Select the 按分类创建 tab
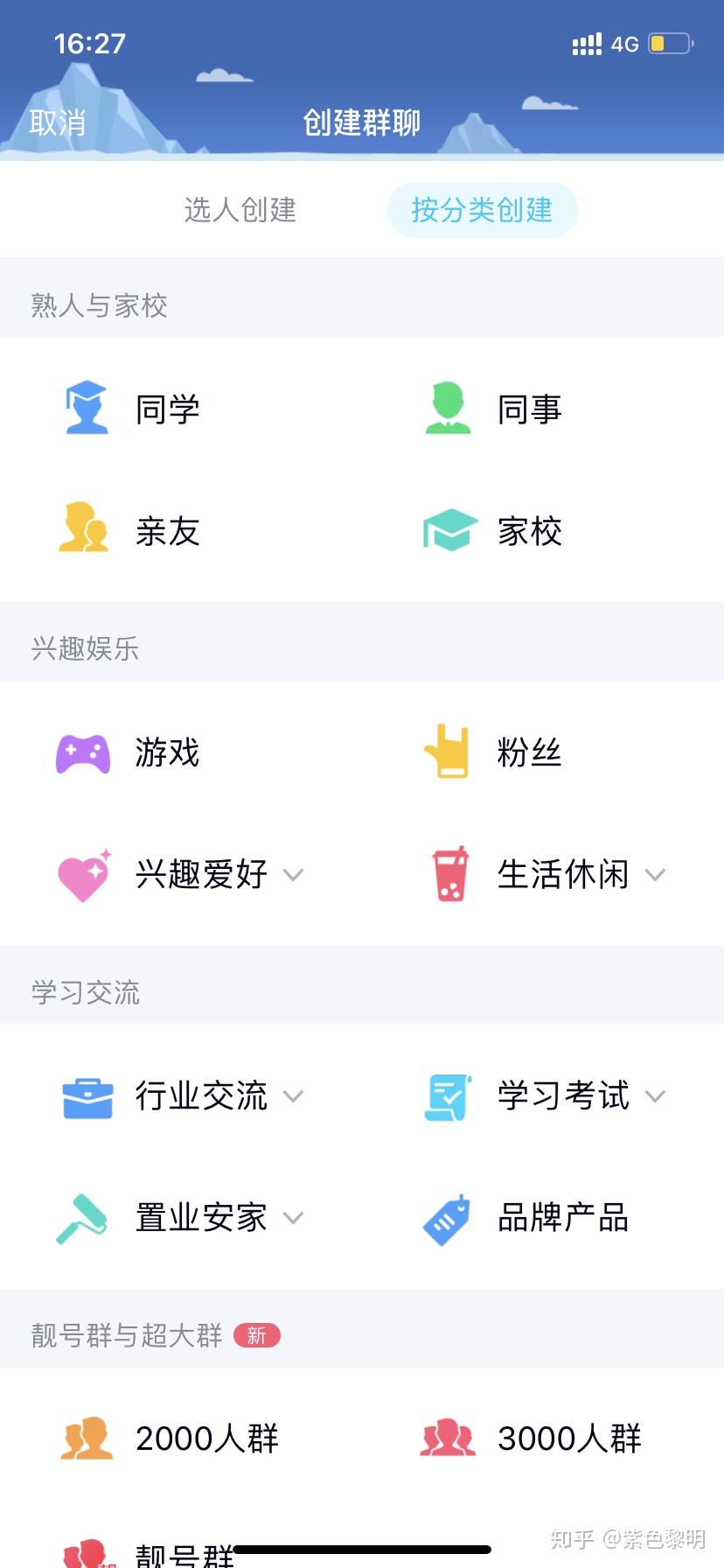The height and width of the screenshot is (1568, 724). 482,210
